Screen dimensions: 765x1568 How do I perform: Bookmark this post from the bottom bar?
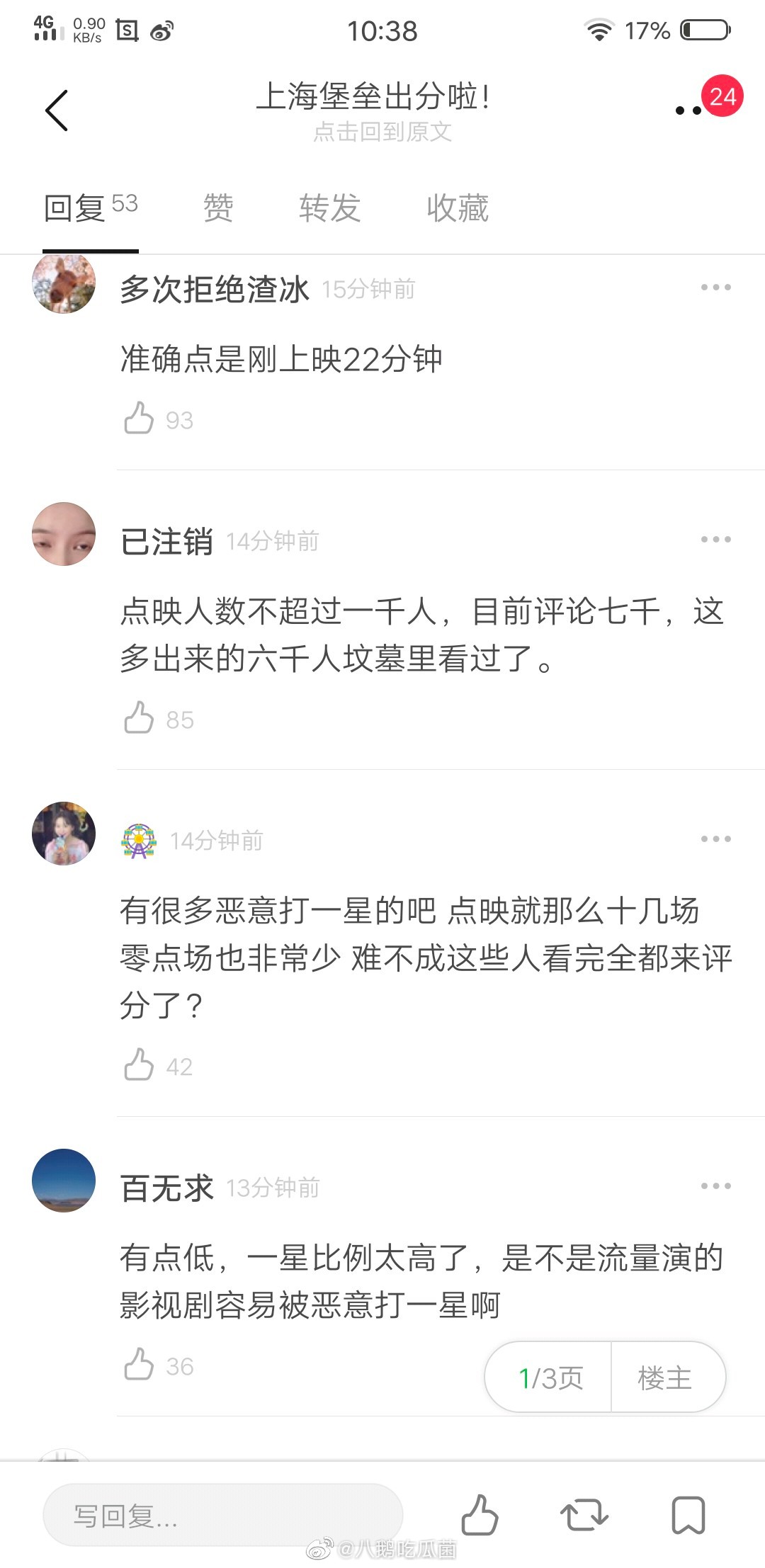(688, 1516)
